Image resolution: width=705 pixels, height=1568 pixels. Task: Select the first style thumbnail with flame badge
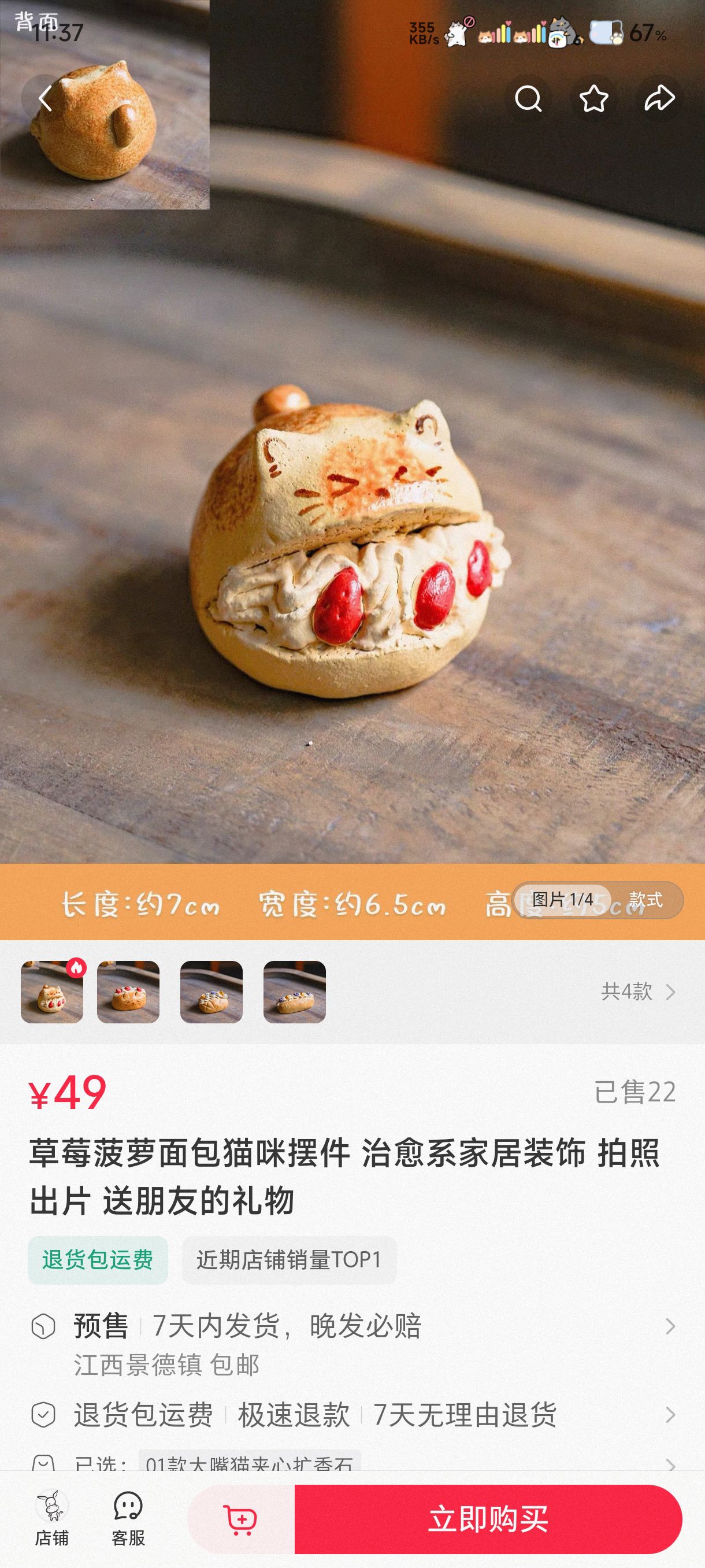pyautogui.click(x=53, y=992)
